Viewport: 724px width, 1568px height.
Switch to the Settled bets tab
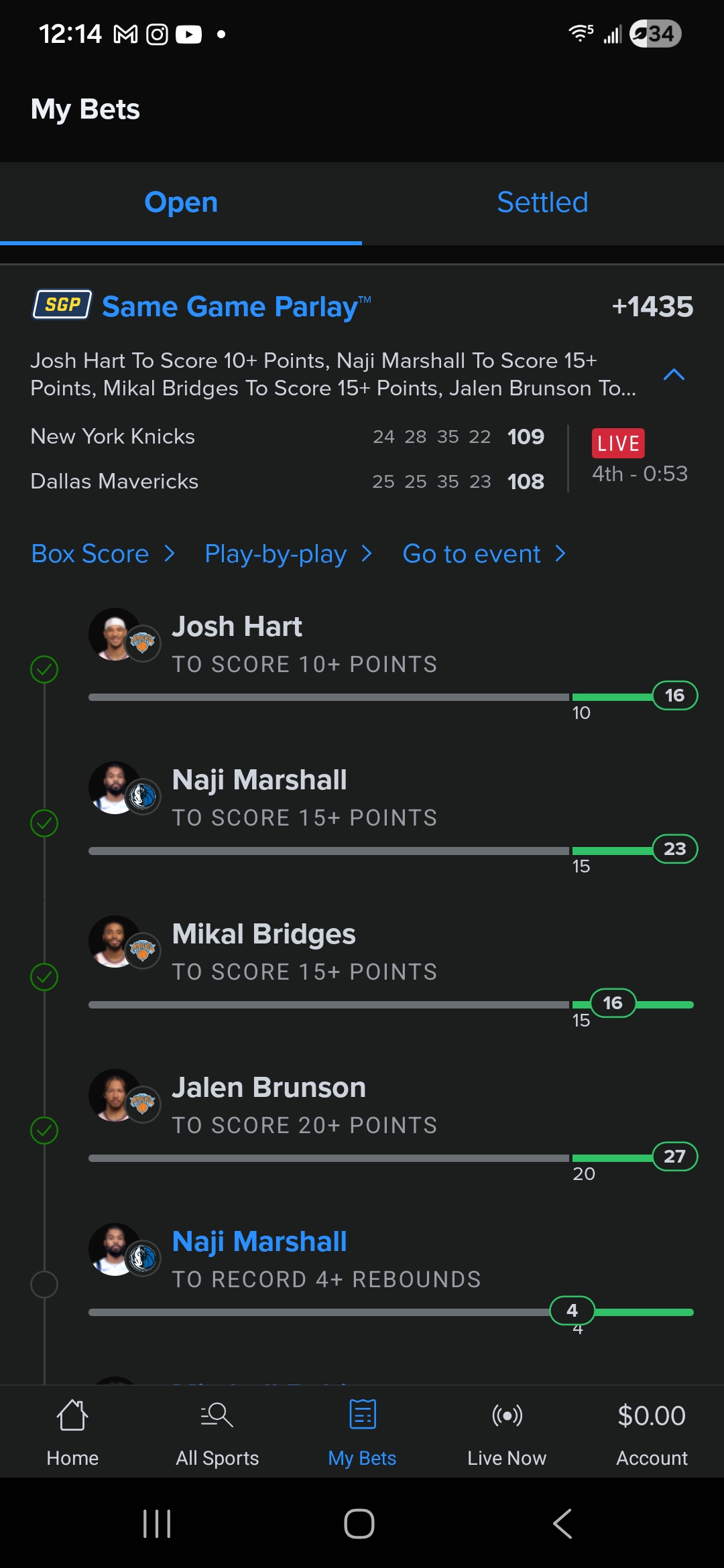pyautogui.click(x=542, y=202)
